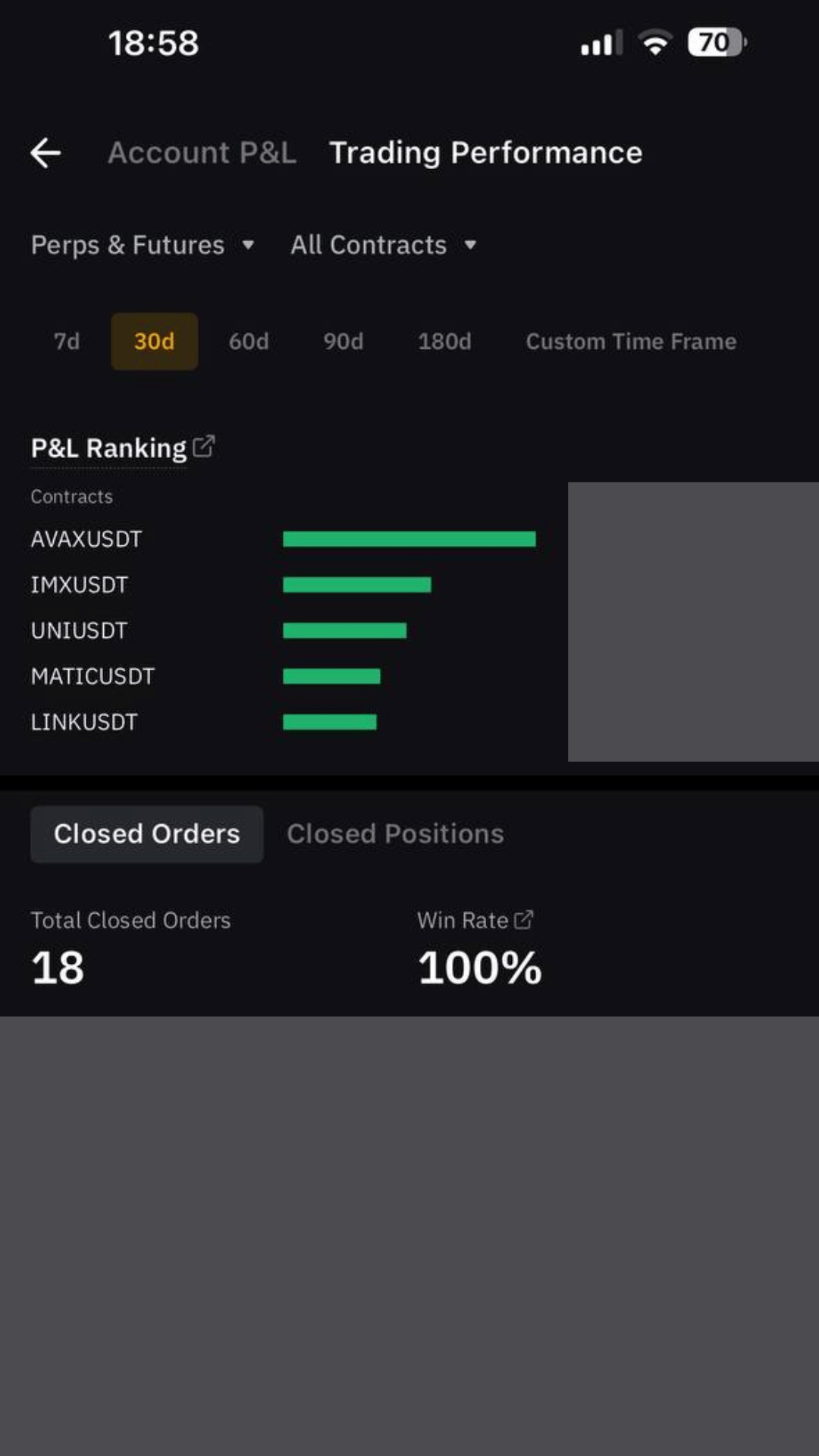Switch to Account P&L tab

pyautogui.click(x=202, y=152)
